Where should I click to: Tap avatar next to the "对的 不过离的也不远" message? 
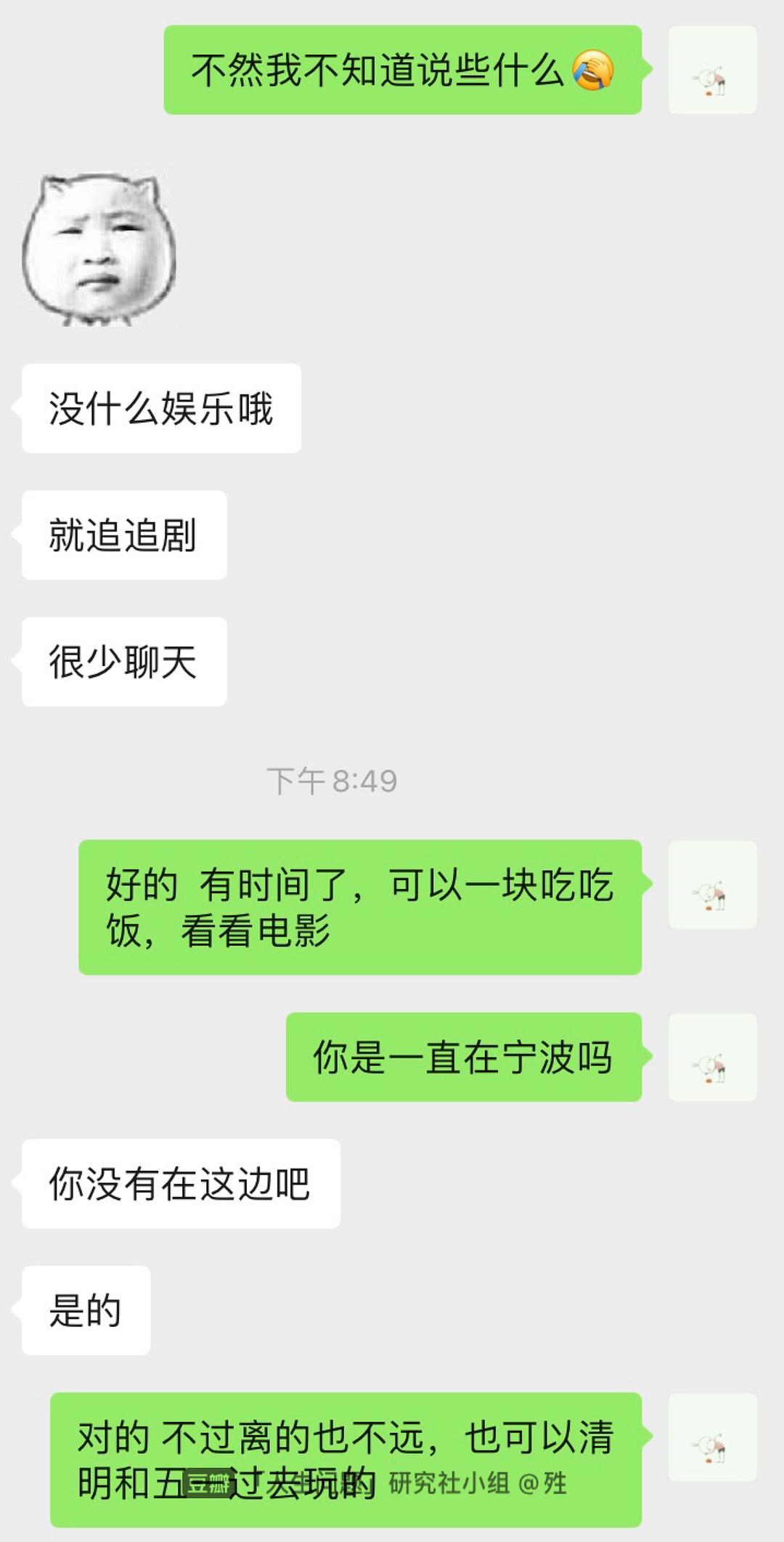(712, 1437)
